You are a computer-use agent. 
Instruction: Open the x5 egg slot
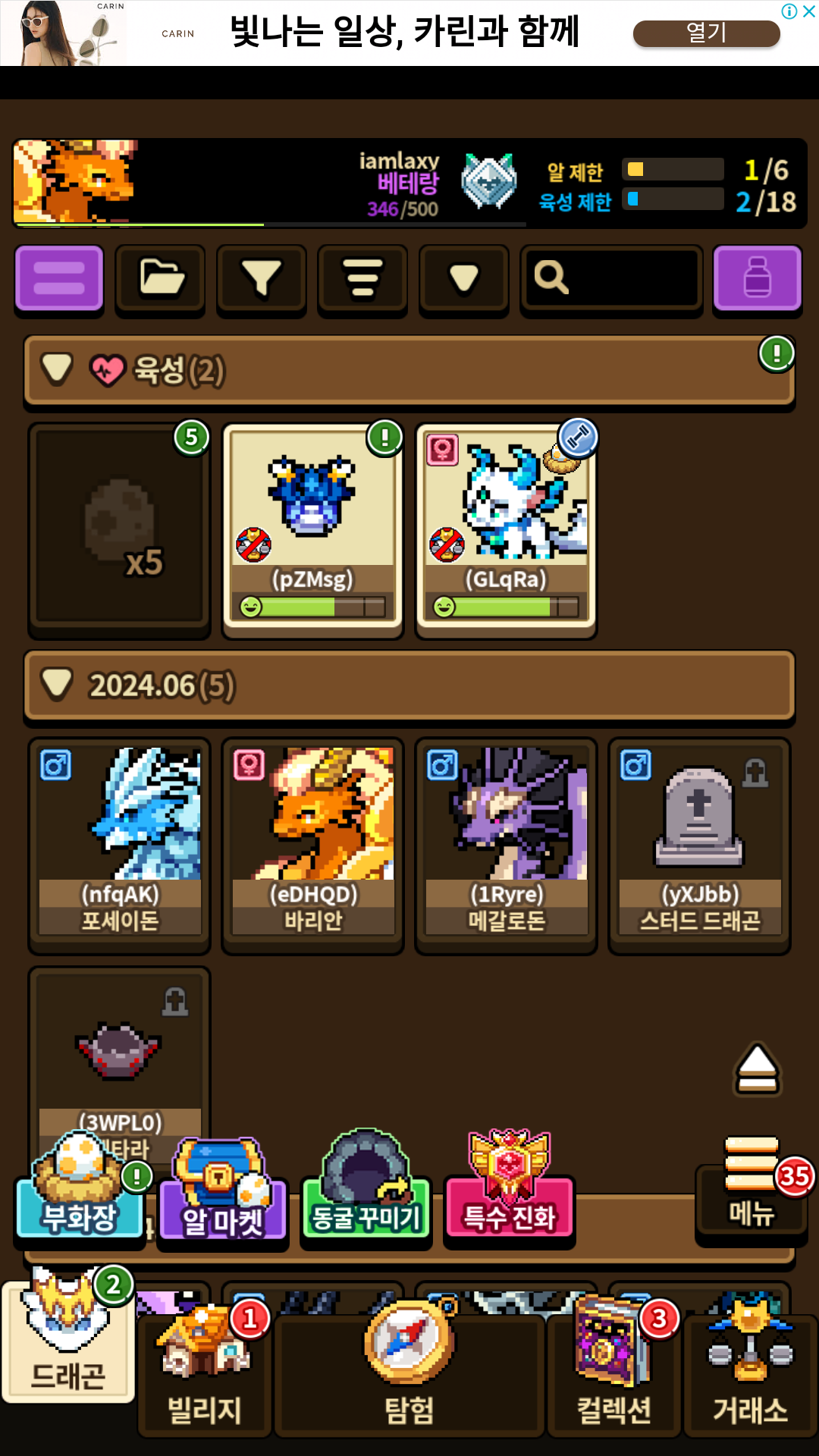[120, 529]
